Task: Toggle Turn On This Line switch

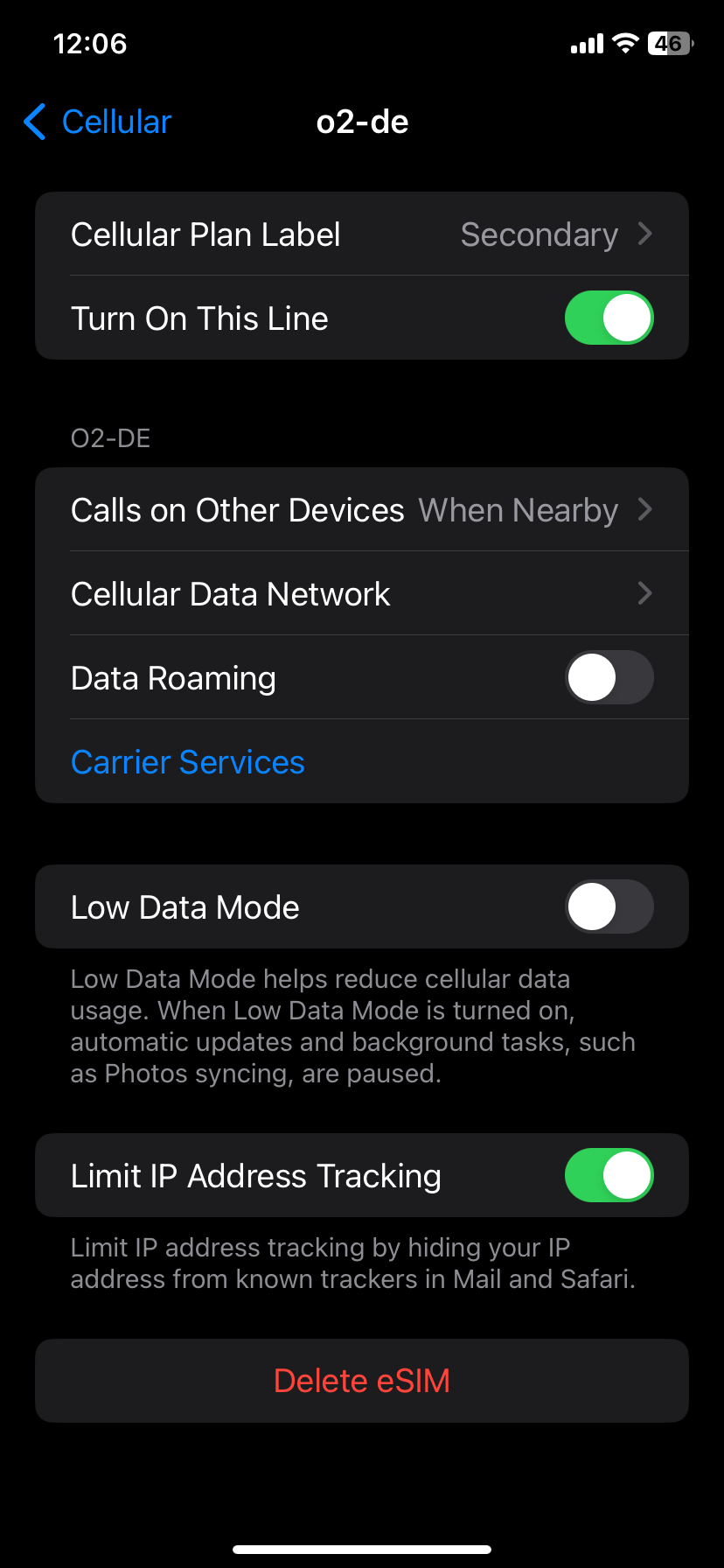Action: pyautogui.click(x=609, y=318)
